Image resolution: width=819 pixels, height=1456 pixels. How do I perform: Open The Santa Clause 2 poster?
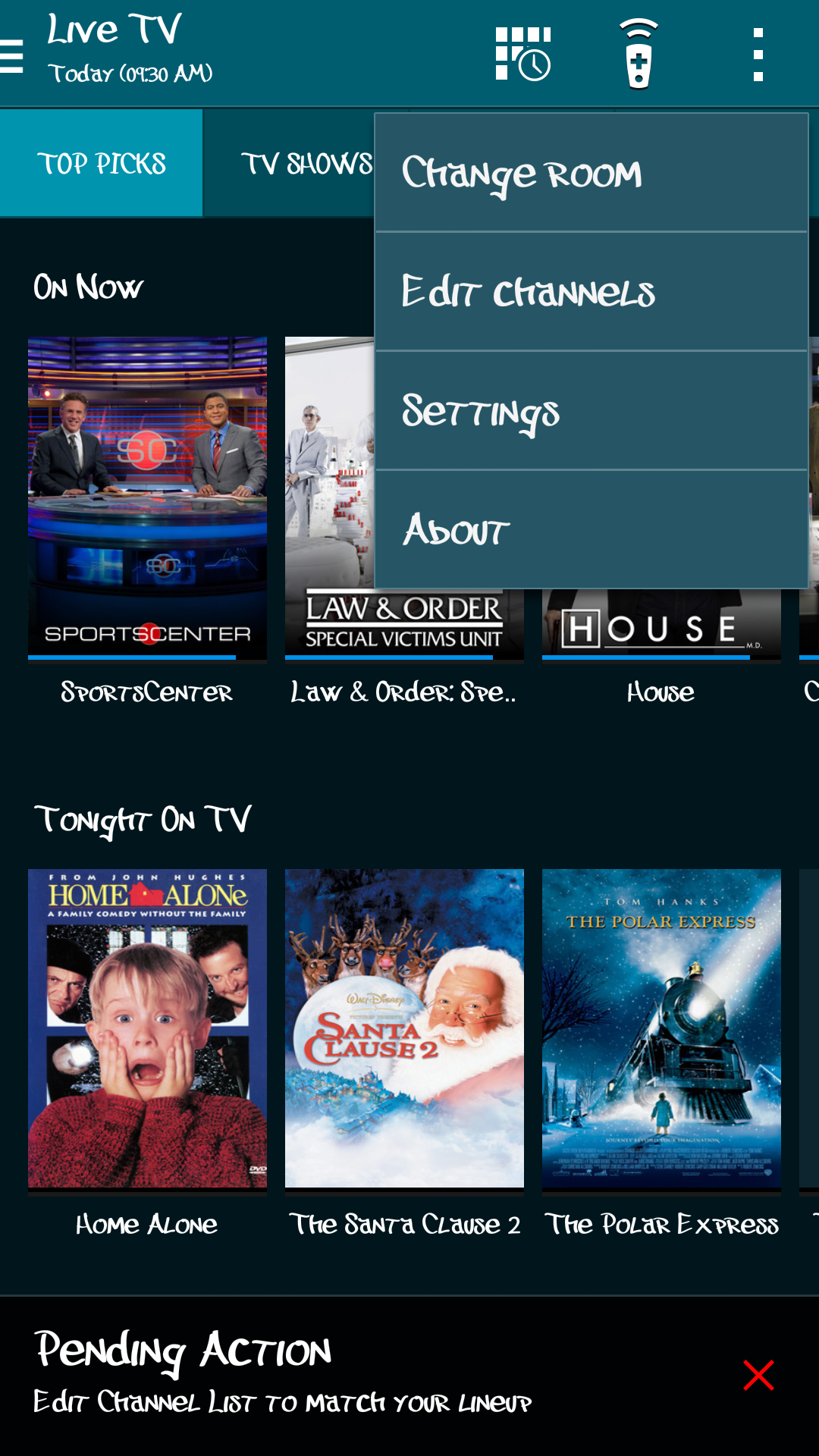click(404, 1028)
